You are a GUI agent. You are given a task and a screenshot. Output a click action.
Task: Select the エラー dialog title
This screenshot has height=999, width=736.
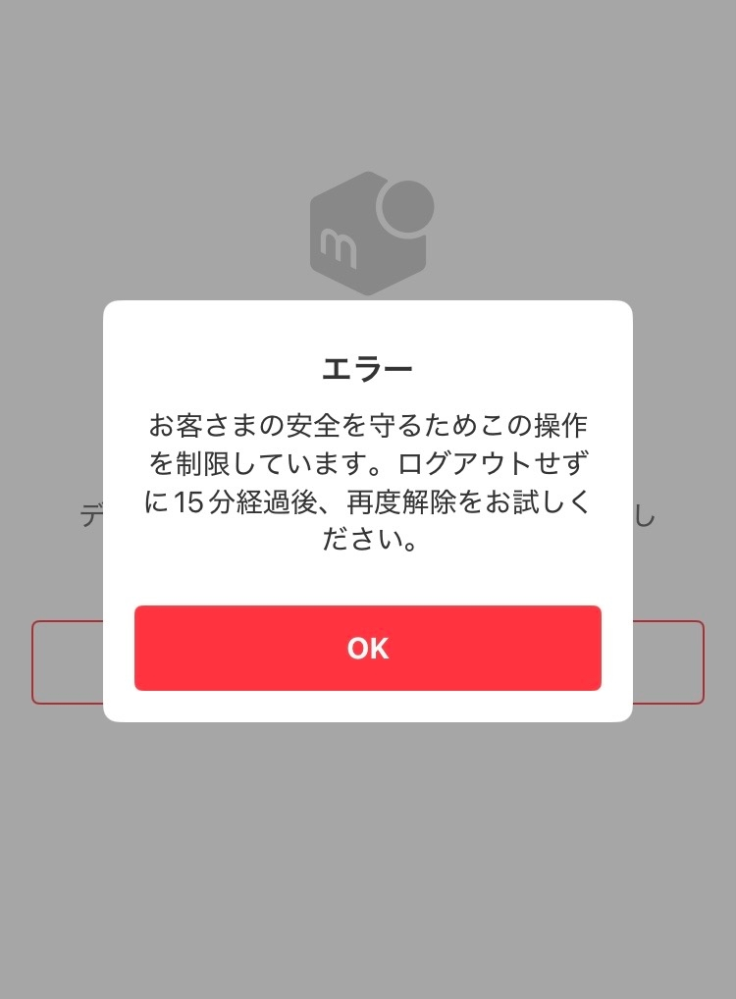(368, 366)
